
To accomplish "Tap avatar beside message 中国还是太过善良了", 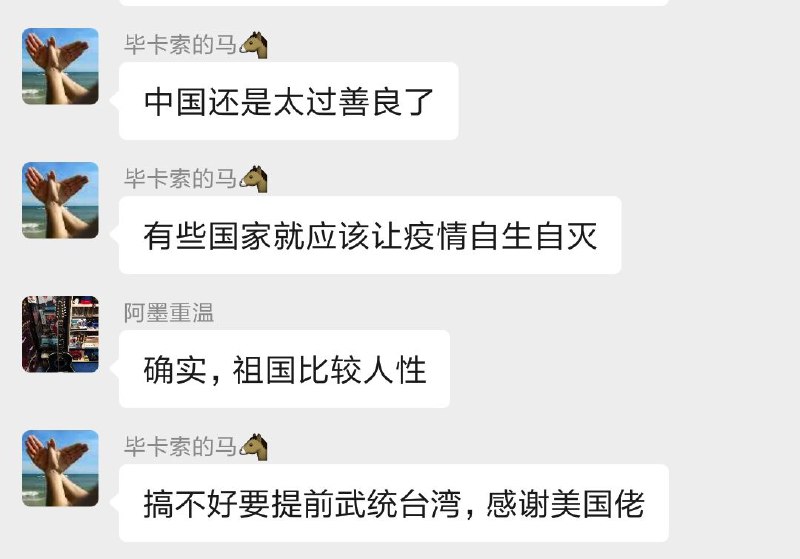I will coord(60,66).
